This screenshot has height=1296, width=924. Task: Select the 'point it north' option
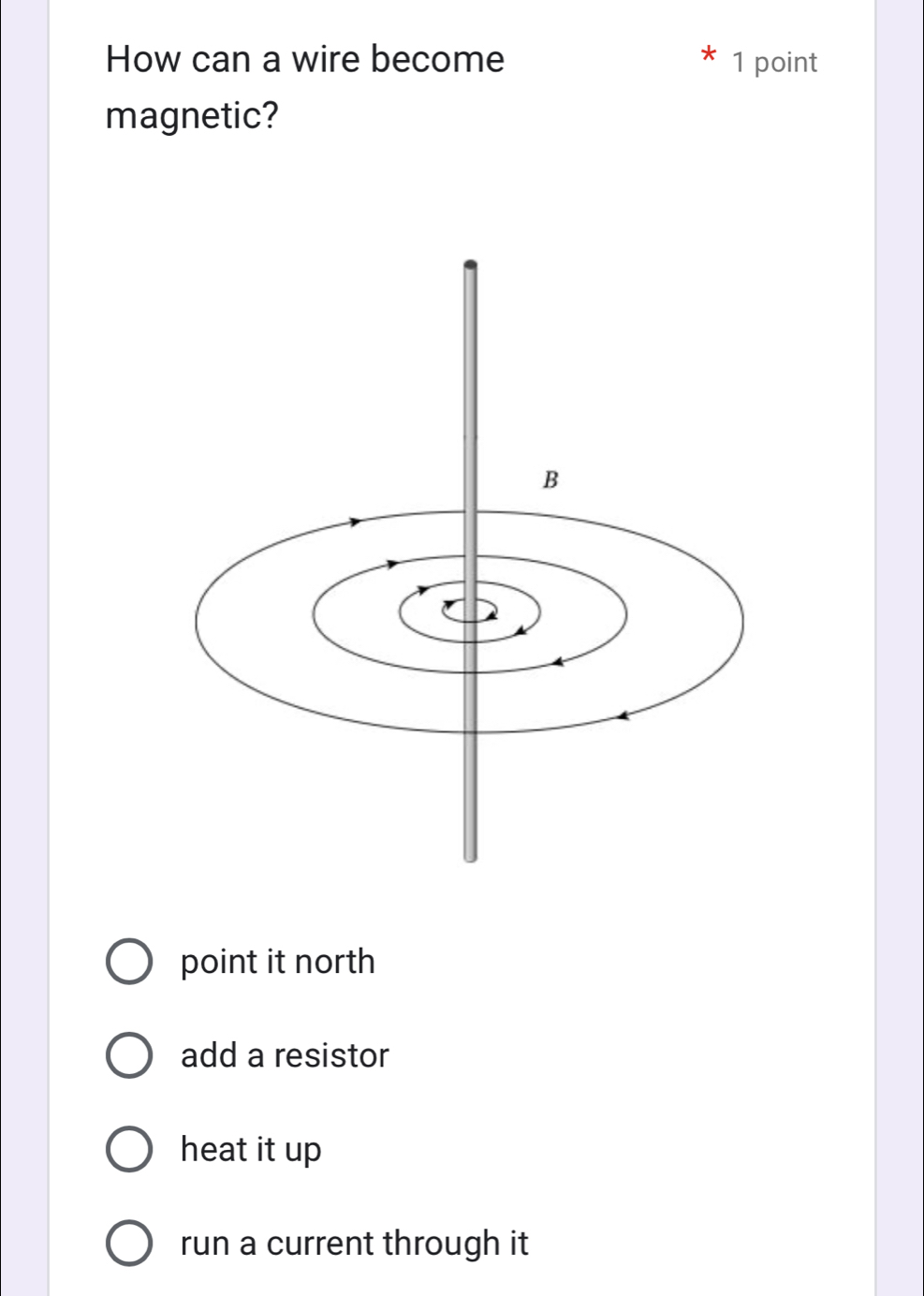pos(129,962)
